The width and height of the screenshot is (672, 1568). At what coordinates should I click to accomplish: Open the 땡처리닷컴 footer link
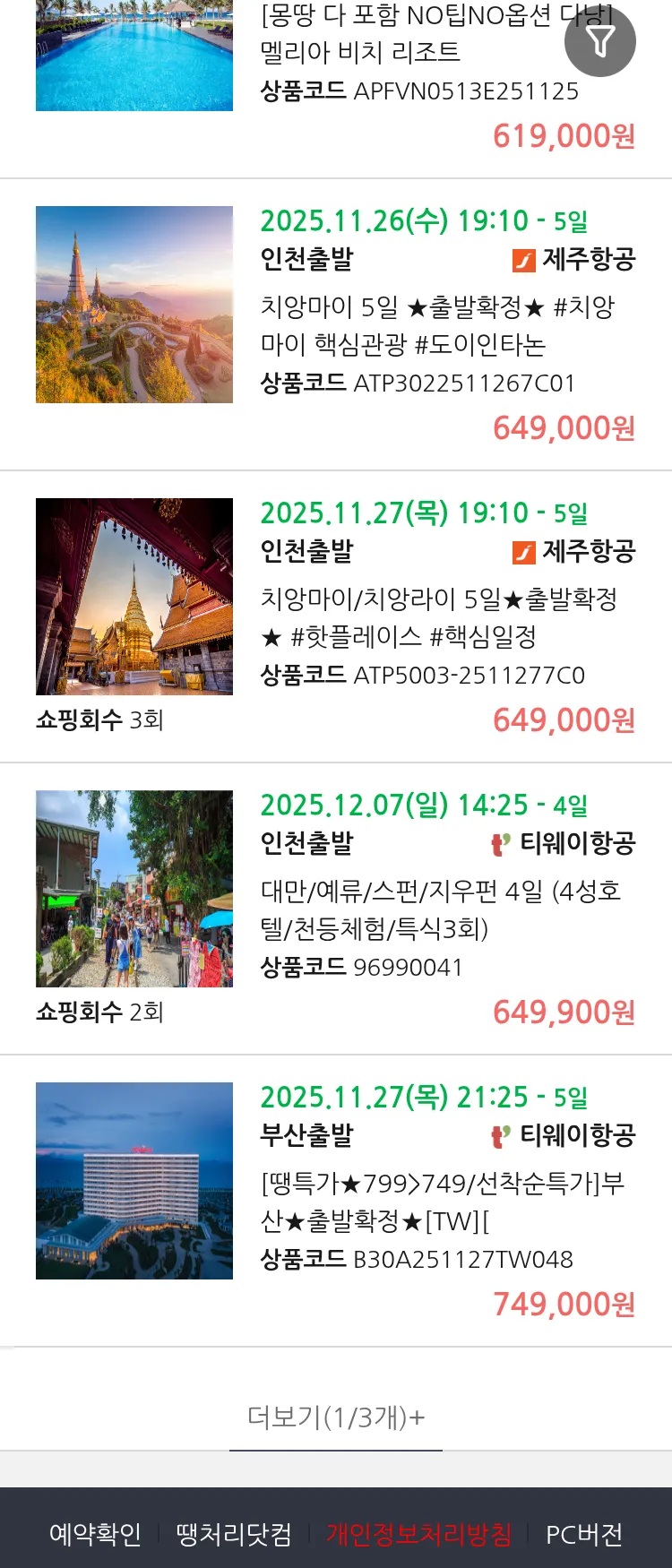234,1534
